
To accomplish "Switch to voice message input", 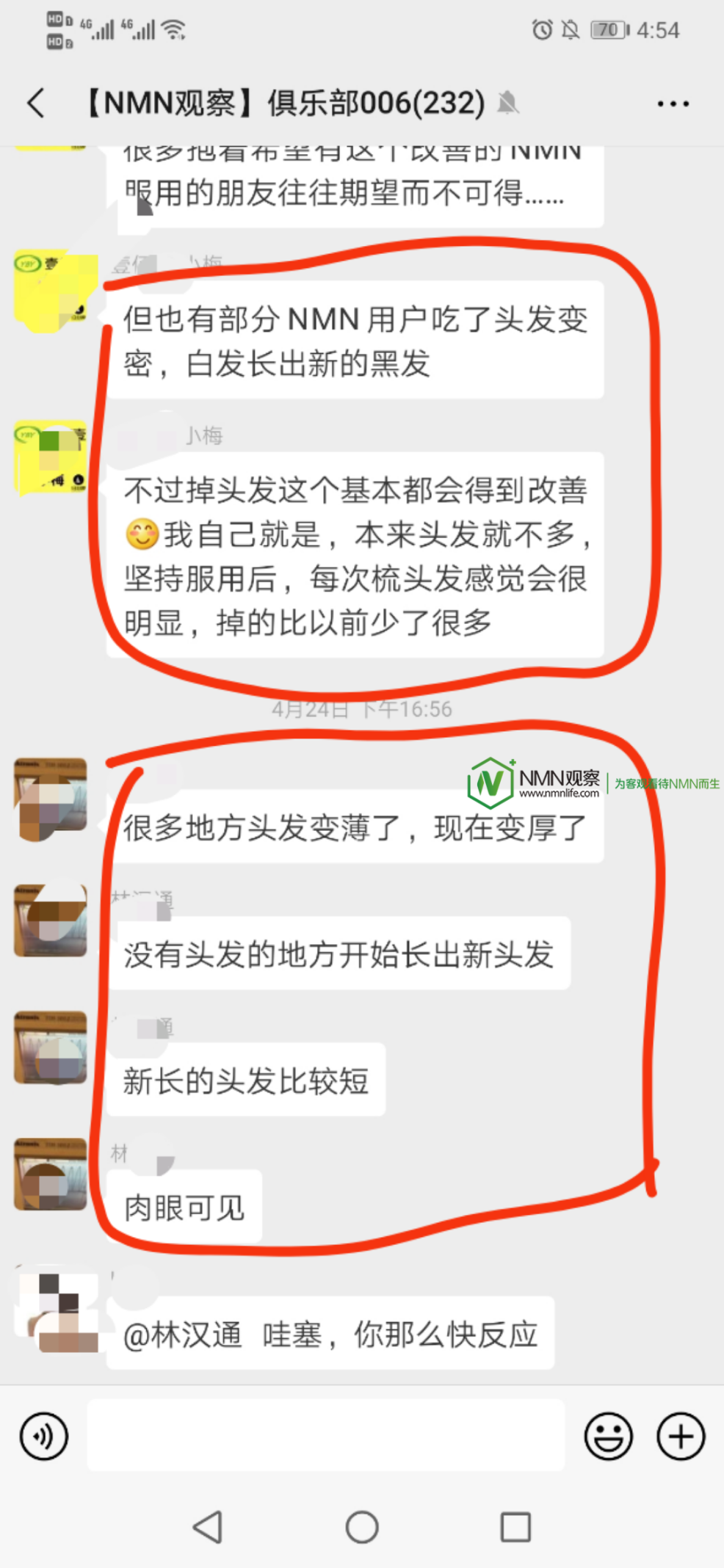I will 44,1436.
